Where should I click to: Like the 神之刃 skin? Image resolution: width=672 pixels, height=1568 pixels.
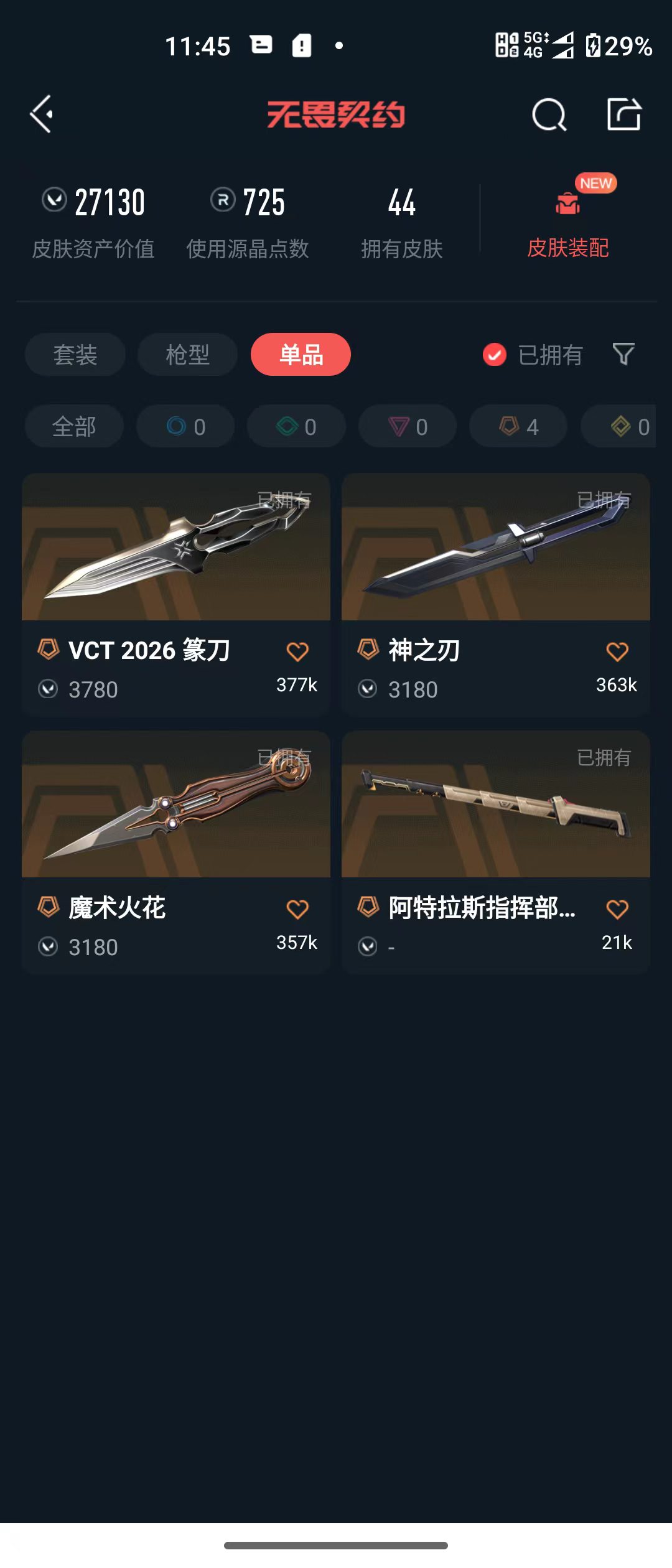point(617,651)
